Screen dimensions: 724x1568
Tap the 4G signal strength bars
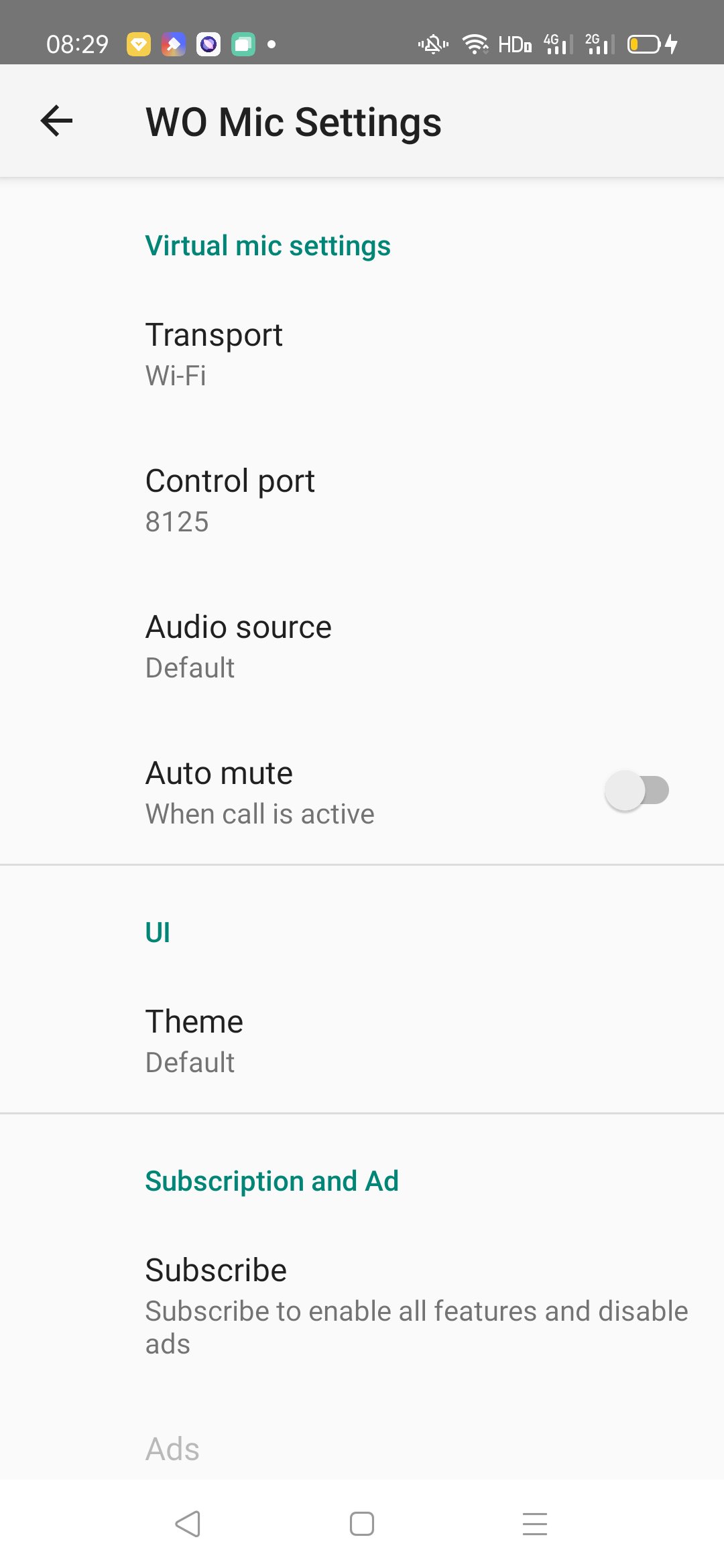[555, 44]
